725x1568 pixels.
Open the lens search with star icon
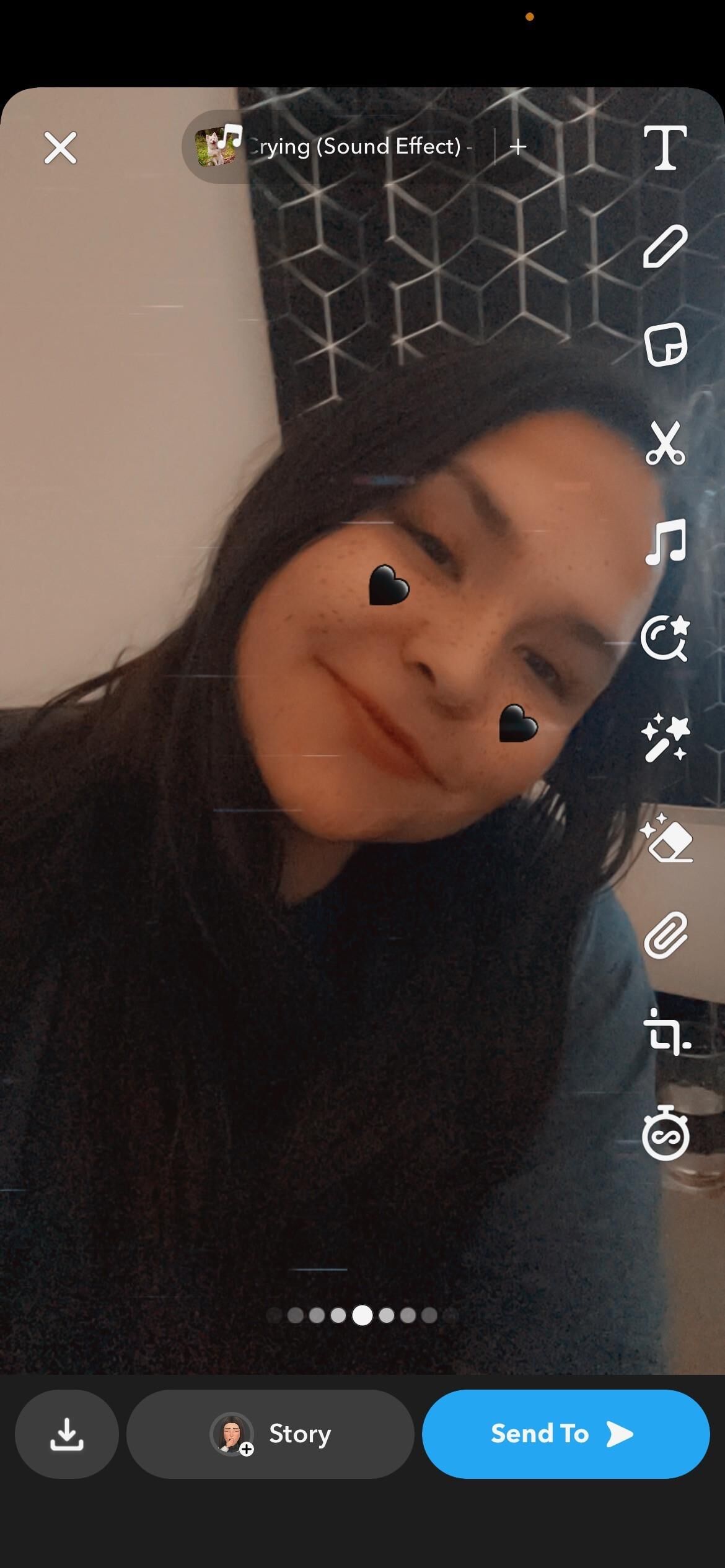pyautogui.click(x=665, y=638)
